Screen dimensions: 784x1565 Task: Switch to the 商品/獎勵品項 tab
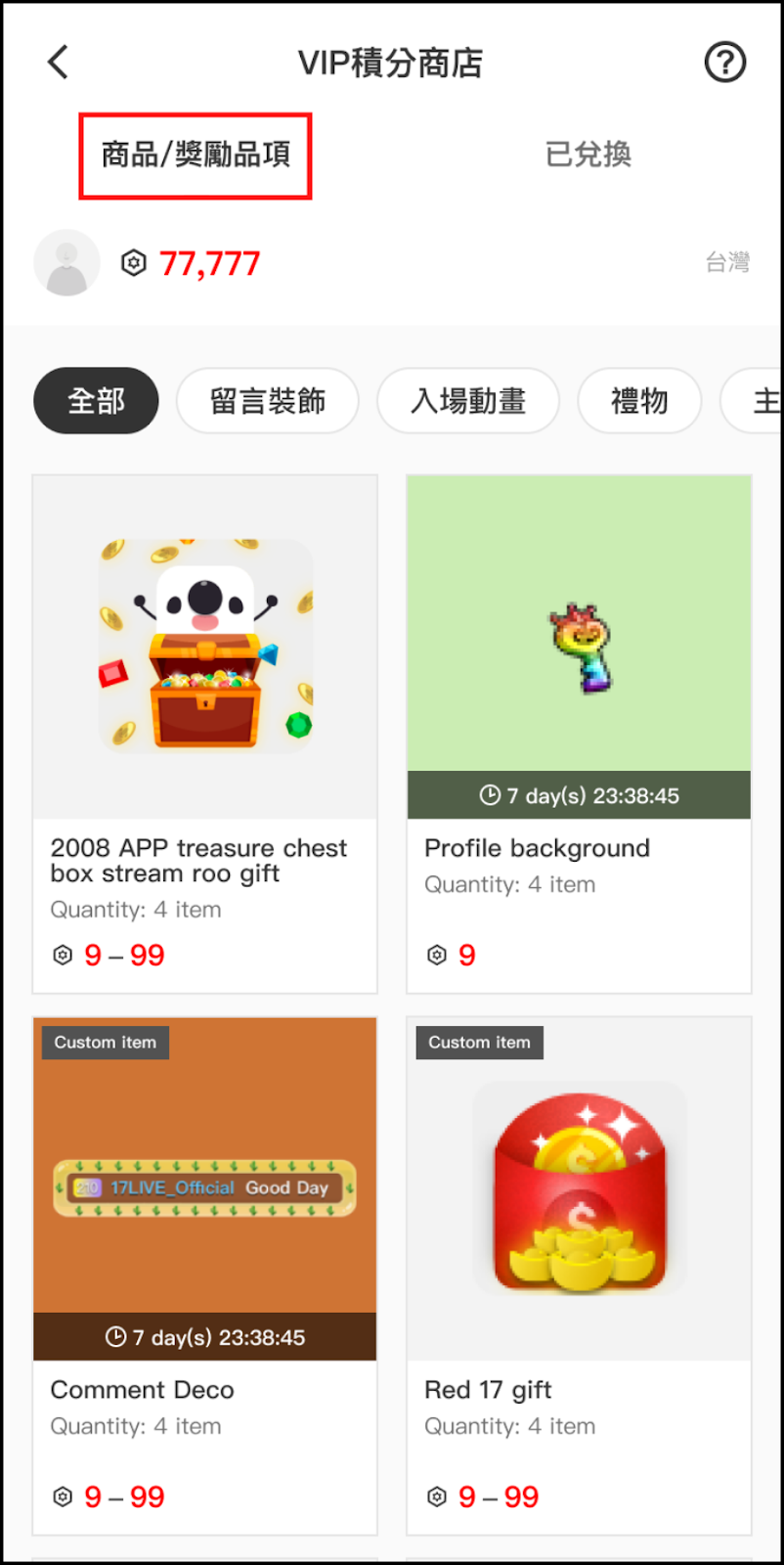click(196, 155)
